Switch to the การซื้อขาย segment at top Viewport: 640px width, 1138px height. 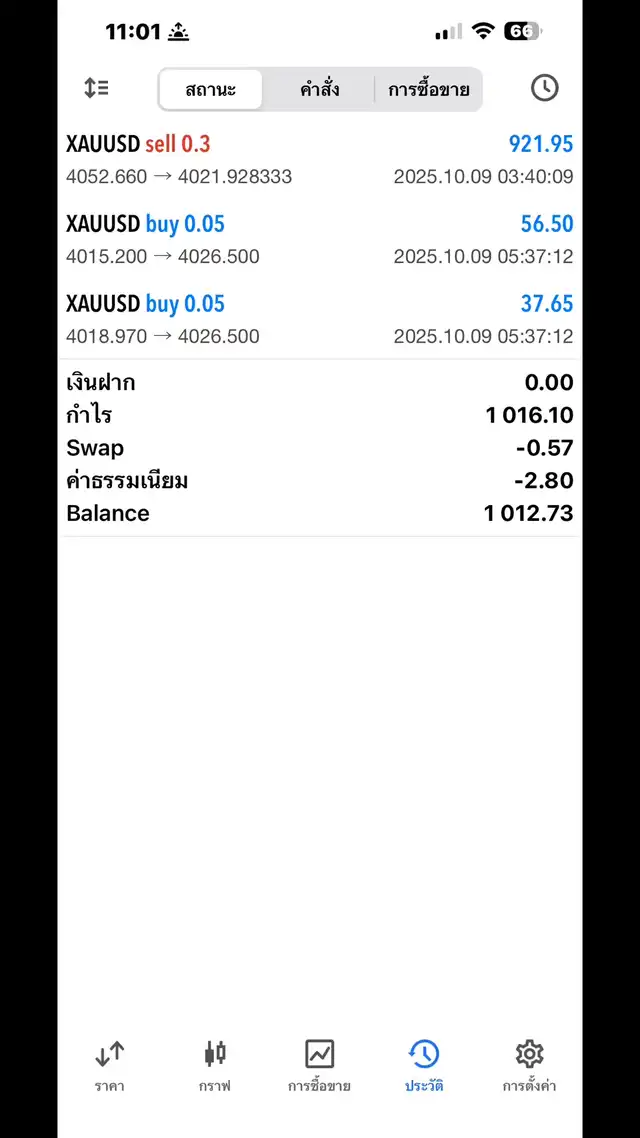click(428, 90)
